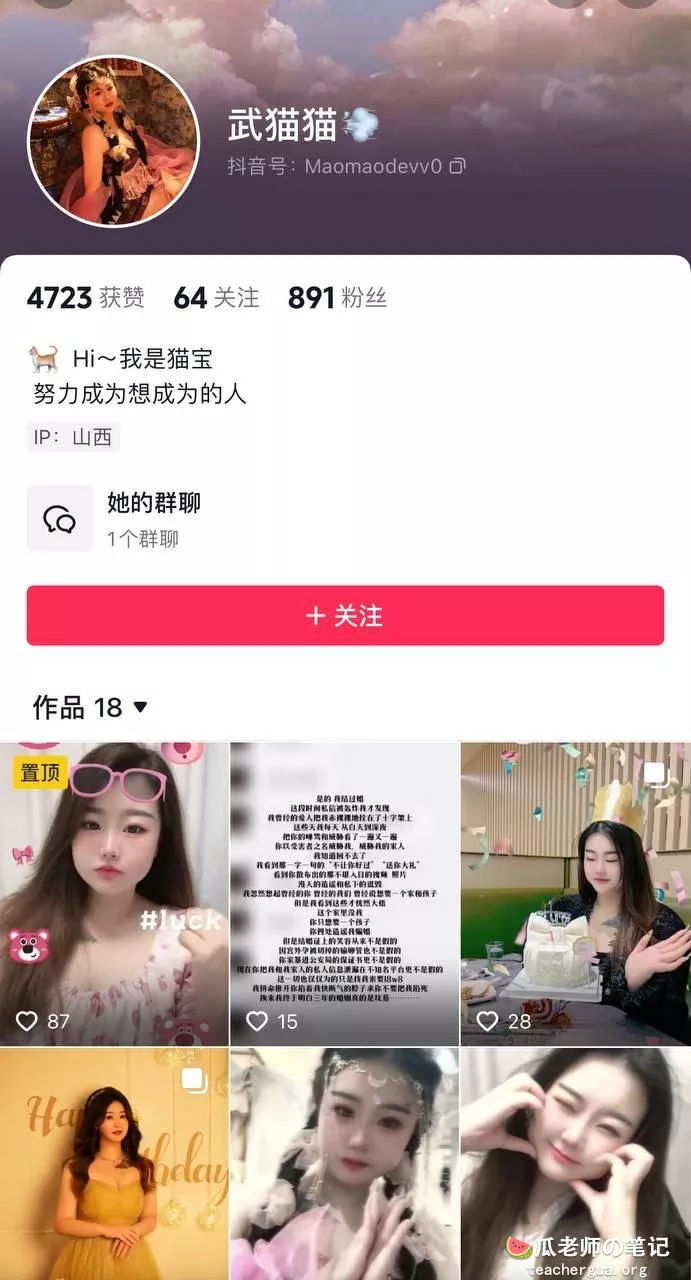
Task: Tap the profile avatar of 武猫猫
Action: click(x=113, y=141)
